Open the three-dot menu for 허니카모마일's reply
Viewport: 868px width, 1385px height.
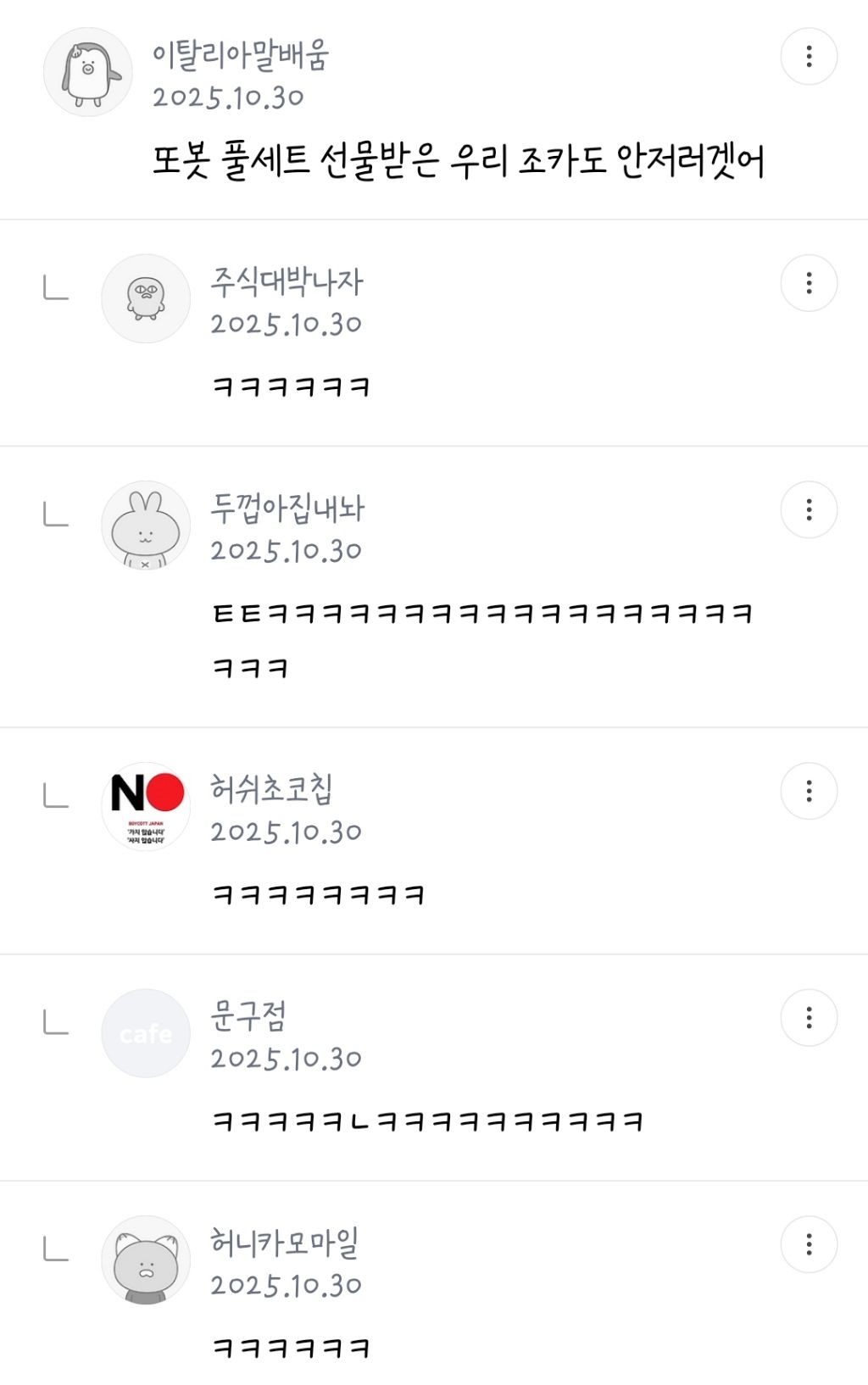click(809, 1244)
